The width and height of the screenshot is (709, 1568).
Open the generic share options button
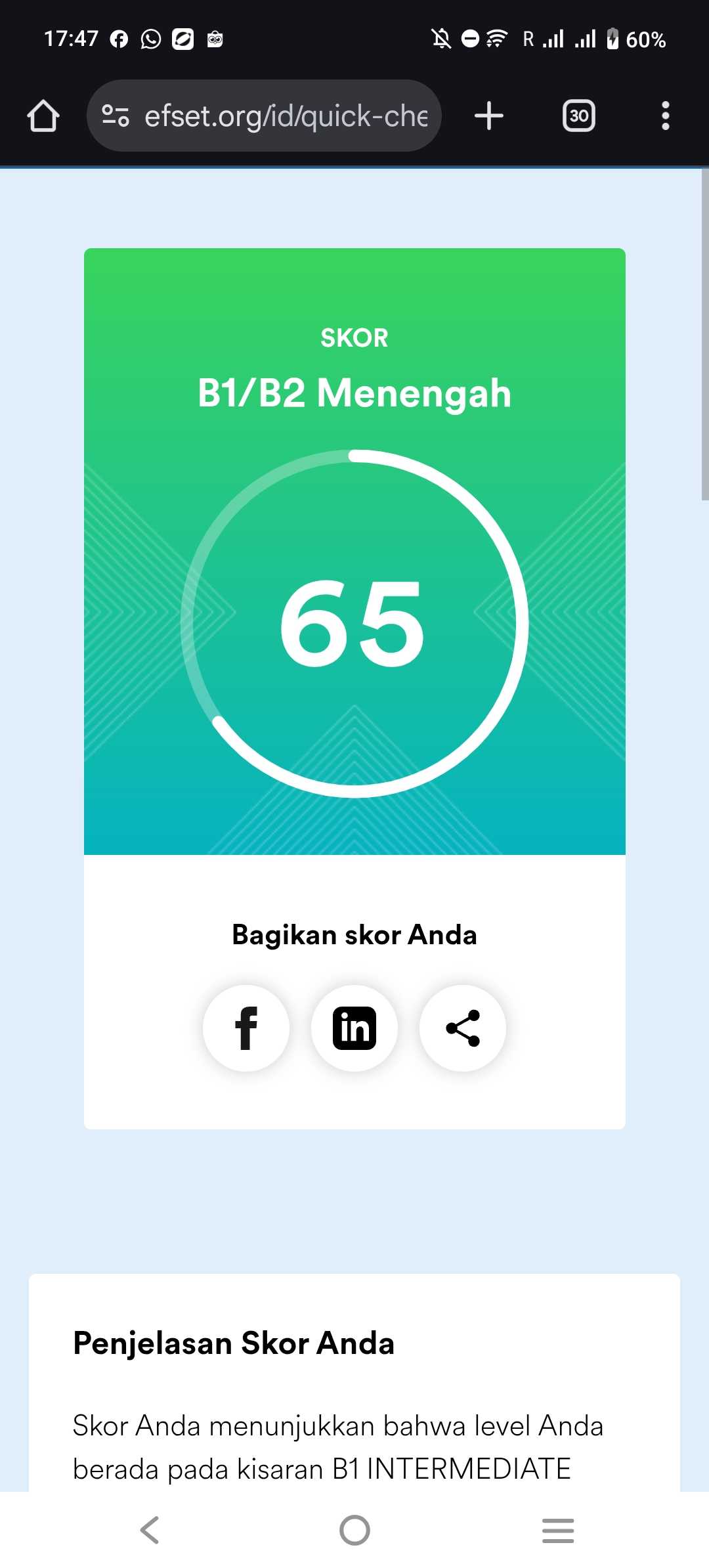[x=463, y=1028]
